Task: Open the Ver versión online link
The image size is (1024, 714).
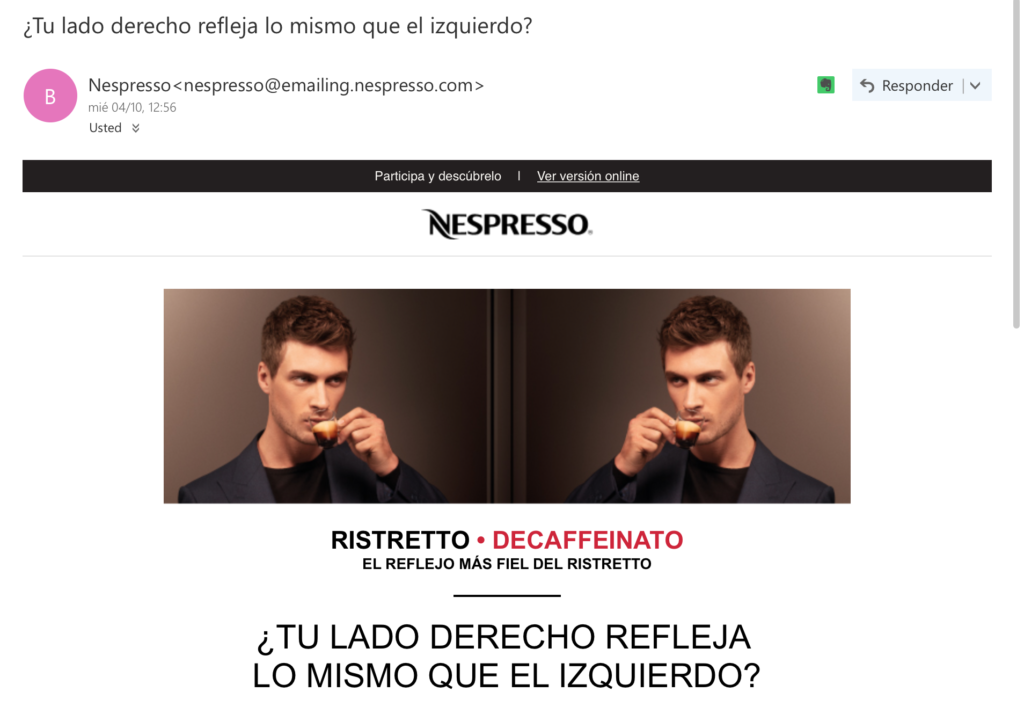Action: click(x=588, y=176)
